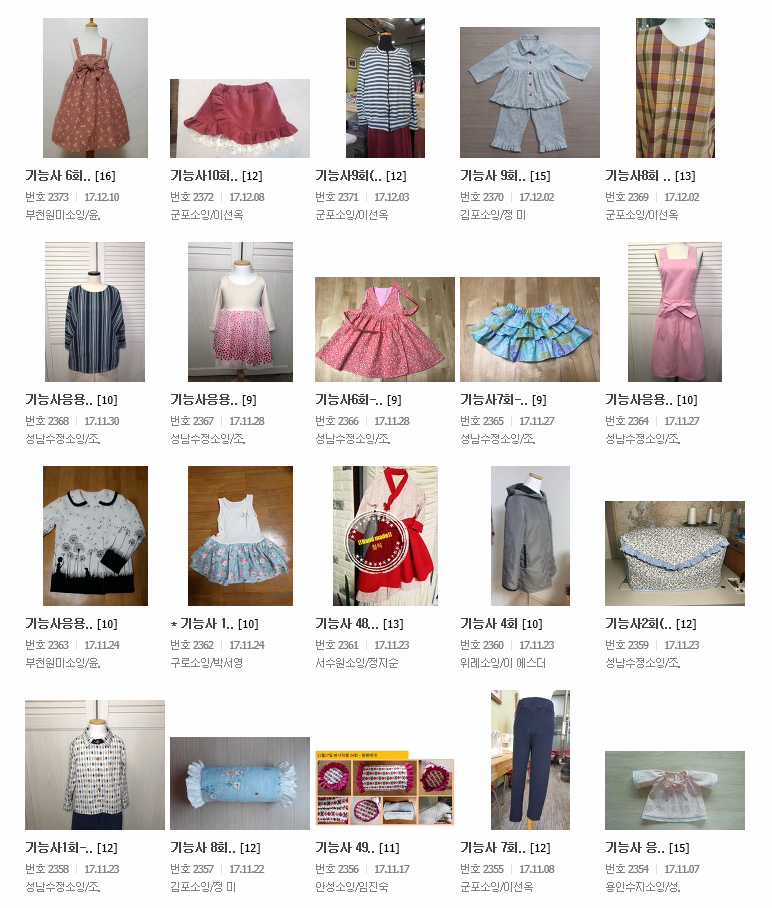
Task: Open post 2355 with the navy pants
Action: [x=530, y=760]
